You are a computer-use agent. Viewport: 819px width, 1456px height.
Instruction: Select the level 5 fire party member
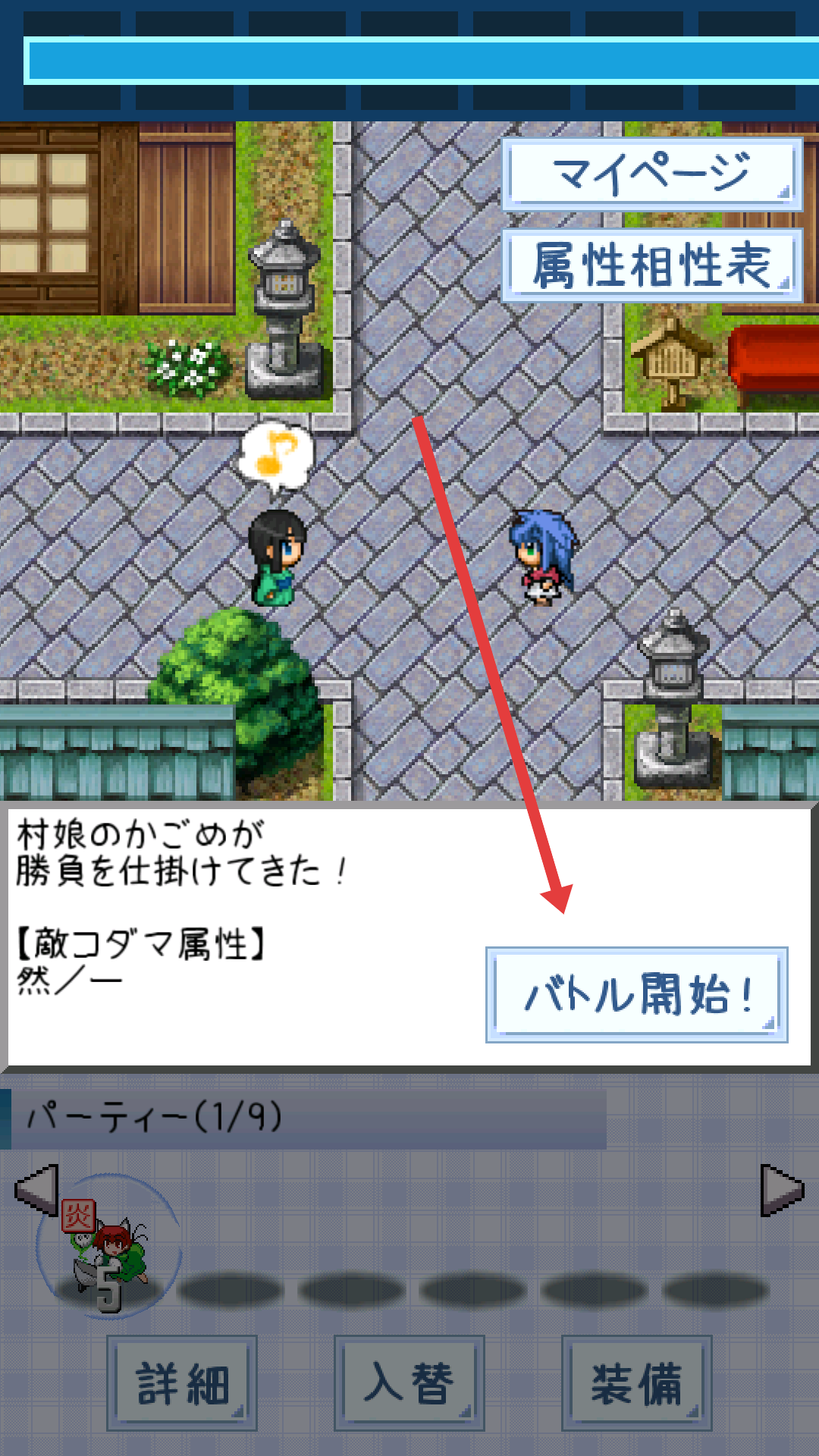(108, 1247)
